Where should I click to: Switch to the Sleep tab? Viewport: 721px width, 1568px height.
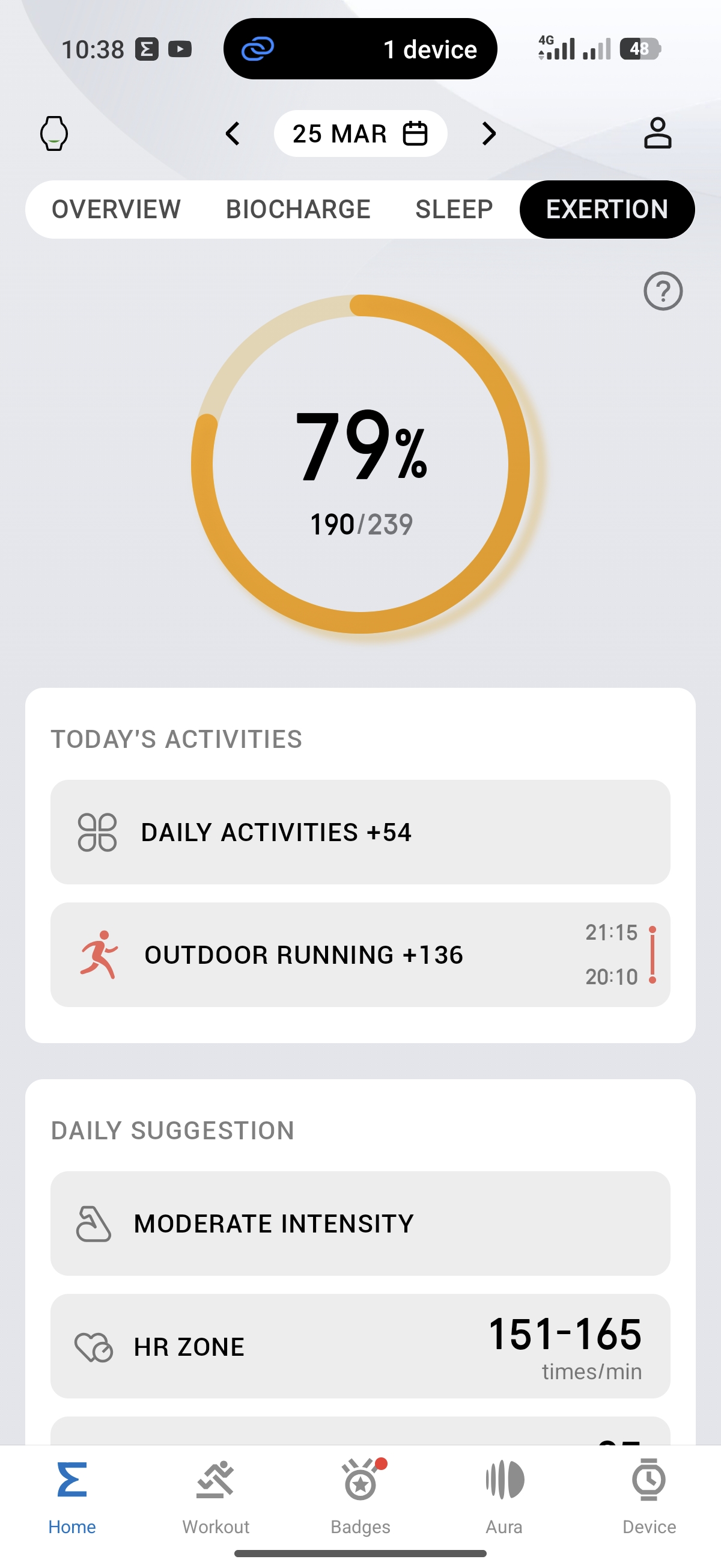click(454, 209)
